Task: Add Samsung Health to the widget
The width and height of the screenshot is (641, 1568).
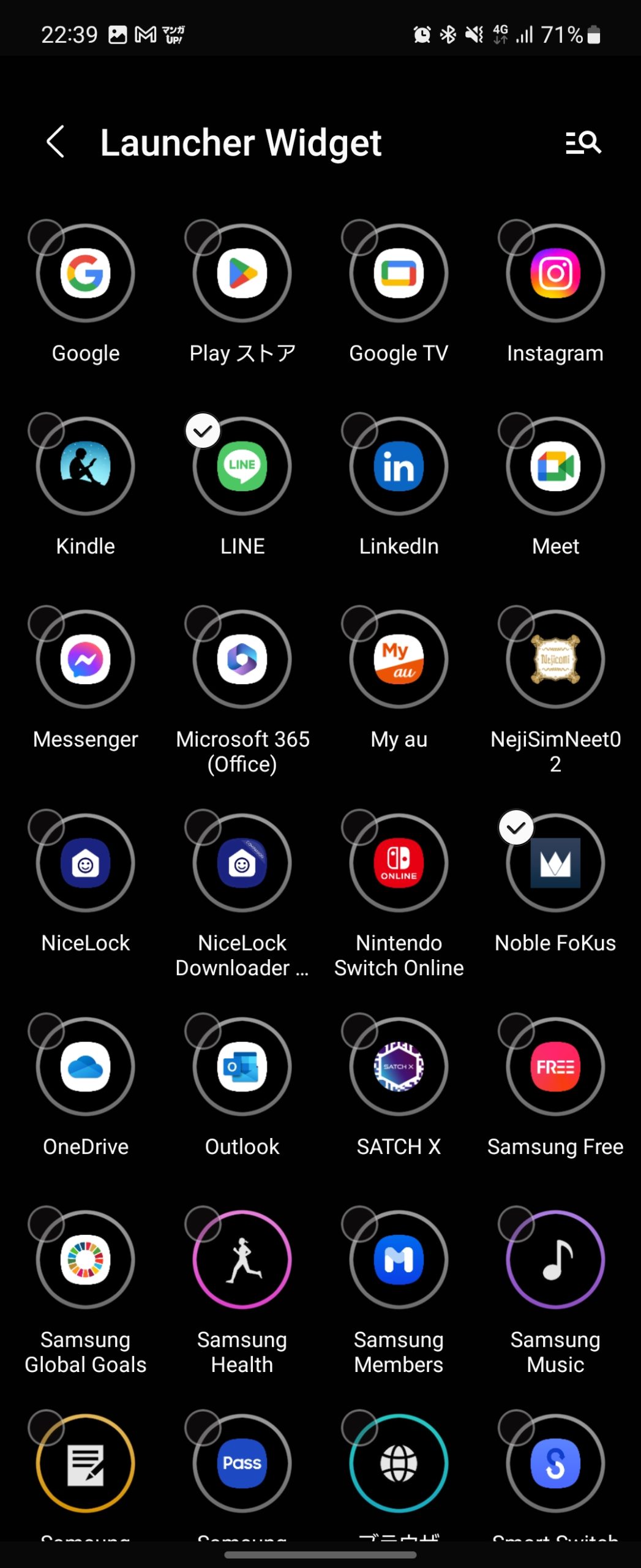Action: (x=242, y=1259)
